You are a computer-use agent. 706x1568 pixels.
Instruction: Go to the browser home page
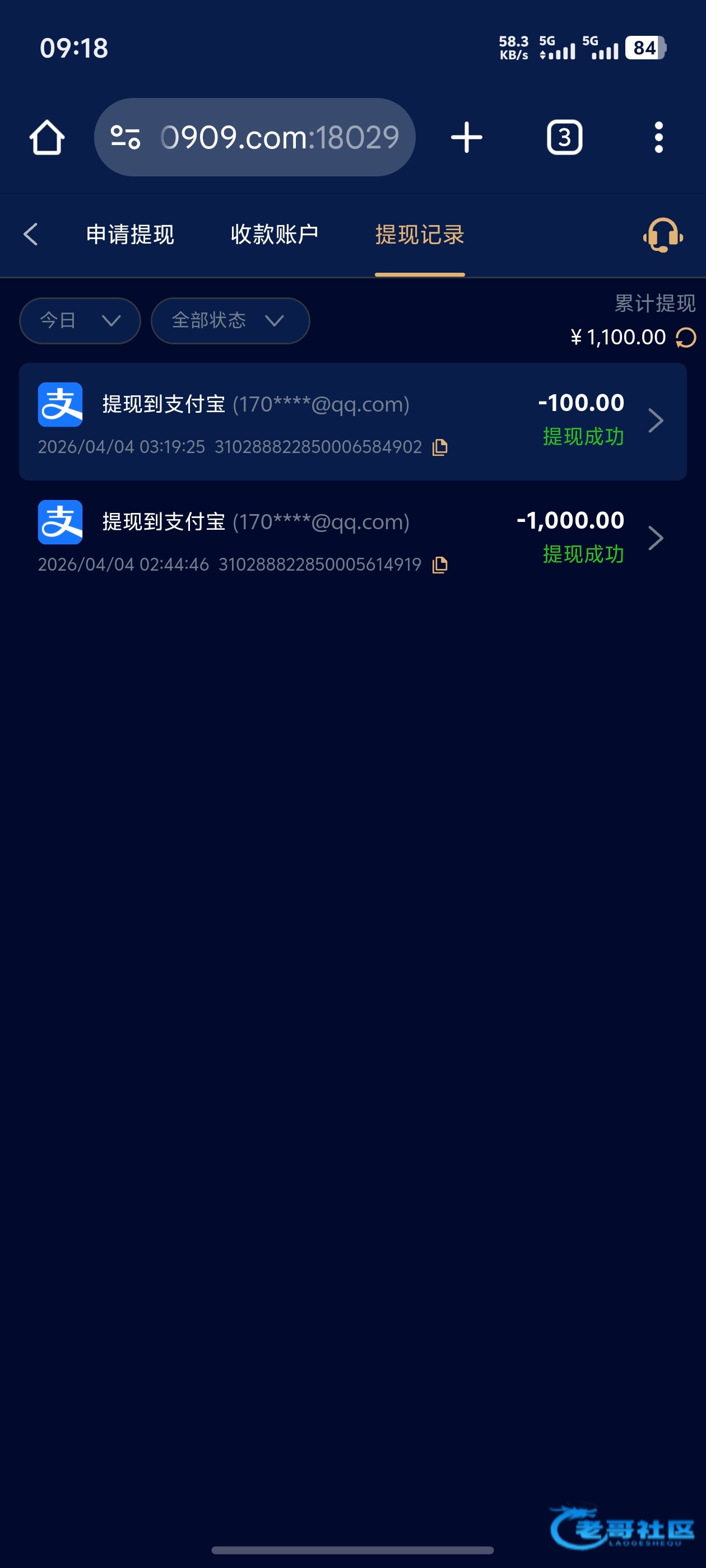pos(47,138)
